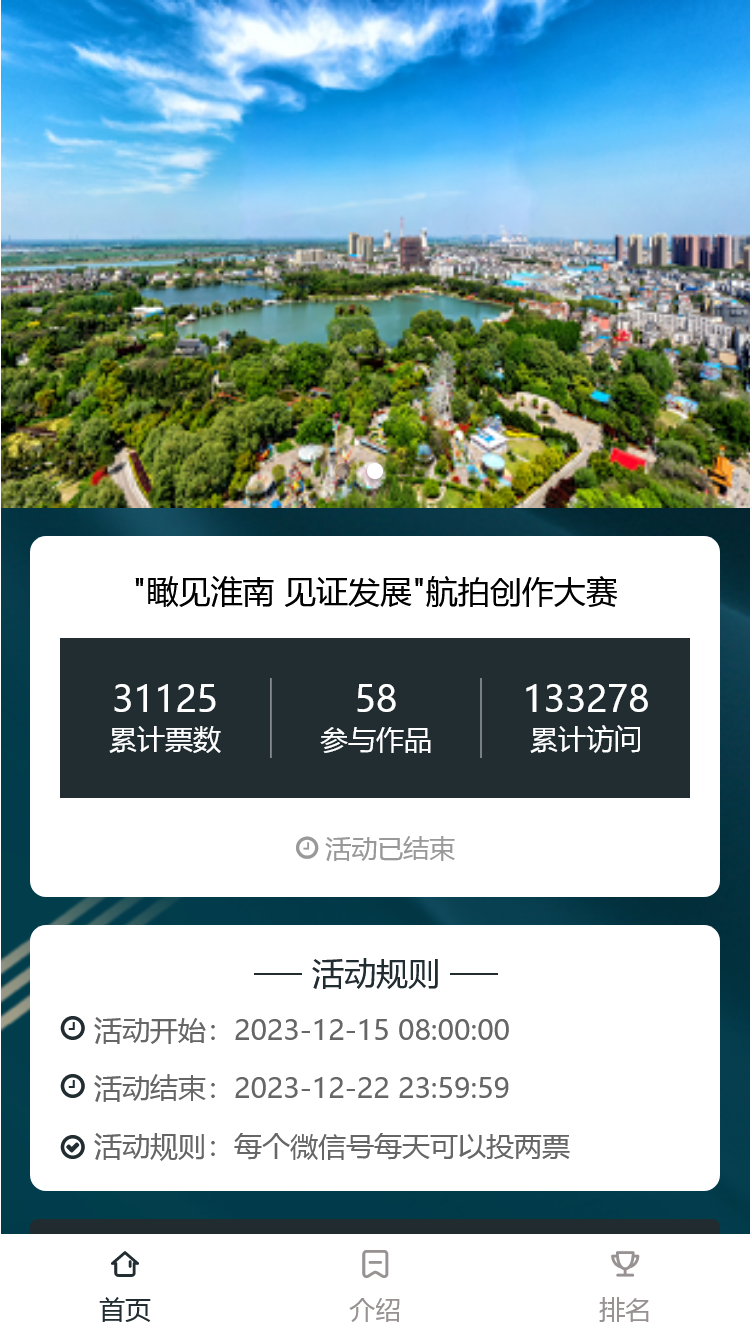Go to the 首页 home tab
The height and width of the screenshot is (1336, 752).
125,1284
